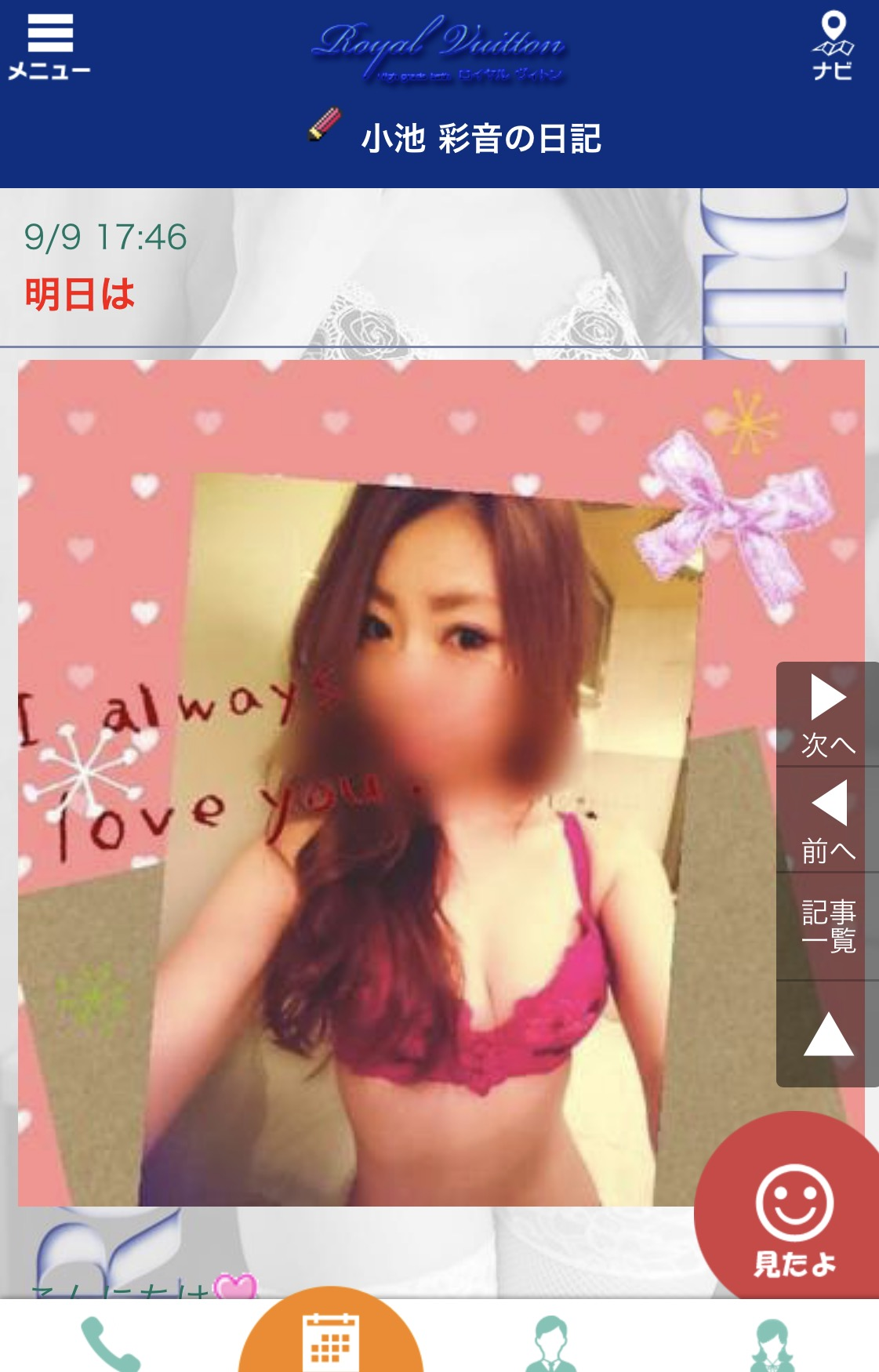Go to previous diary entry (前へ)
Viewport: 879px width, 1372px height.
[x=827, y=821]
